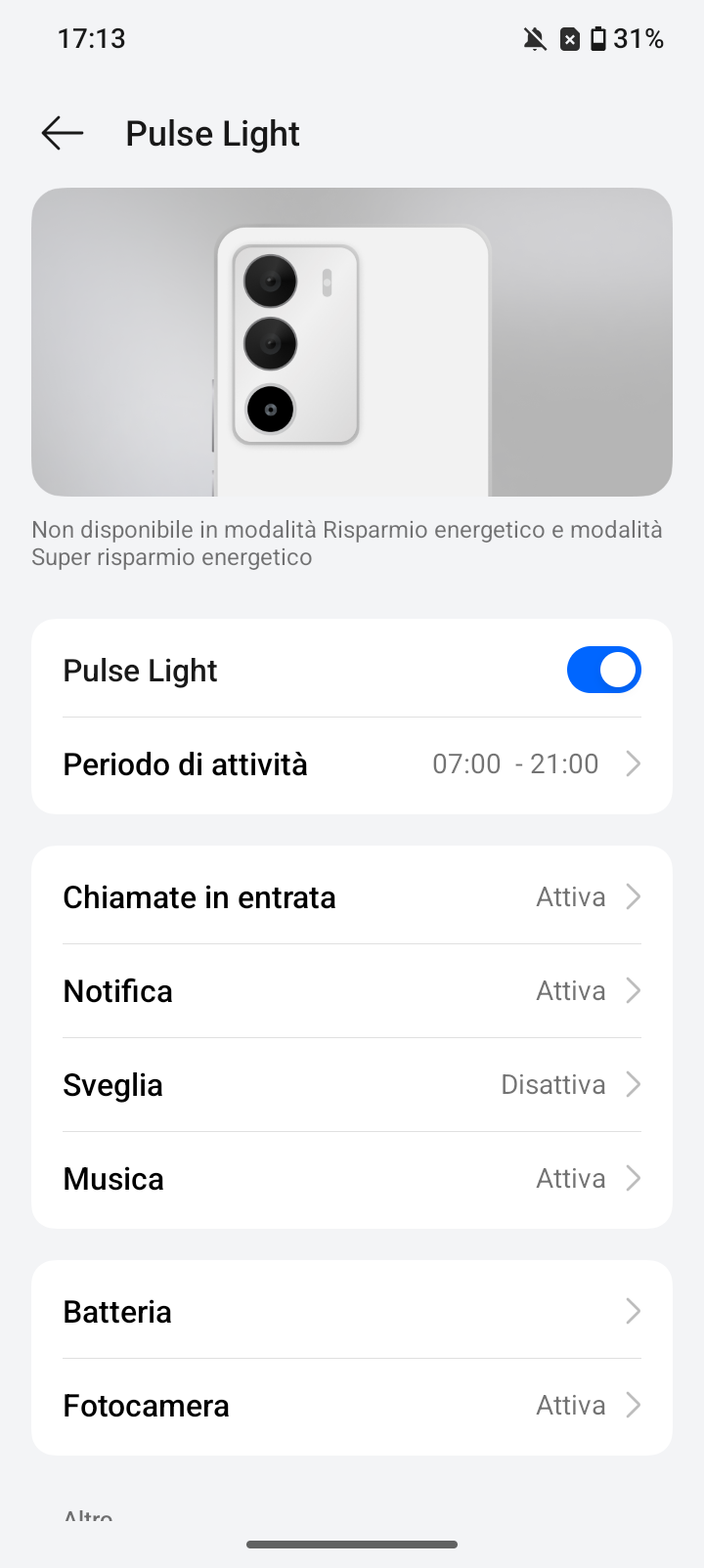Open Sveglia light settings
Image resolution: width=704 pixels, height=1568 pixels.
pos(352,1085)
